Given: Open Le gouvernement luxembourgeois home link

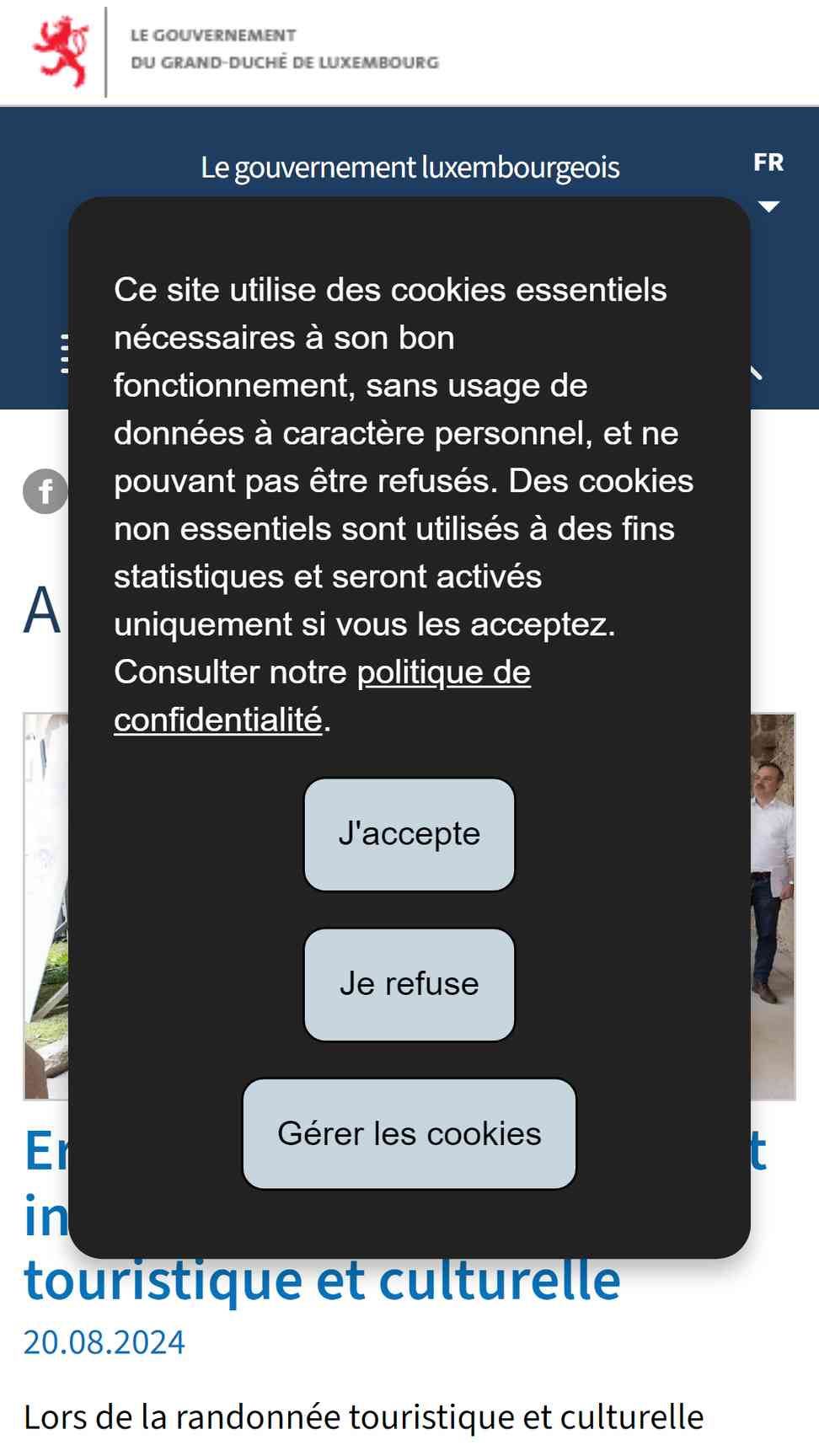Looking at the screenshot, I should click(409, 167).
